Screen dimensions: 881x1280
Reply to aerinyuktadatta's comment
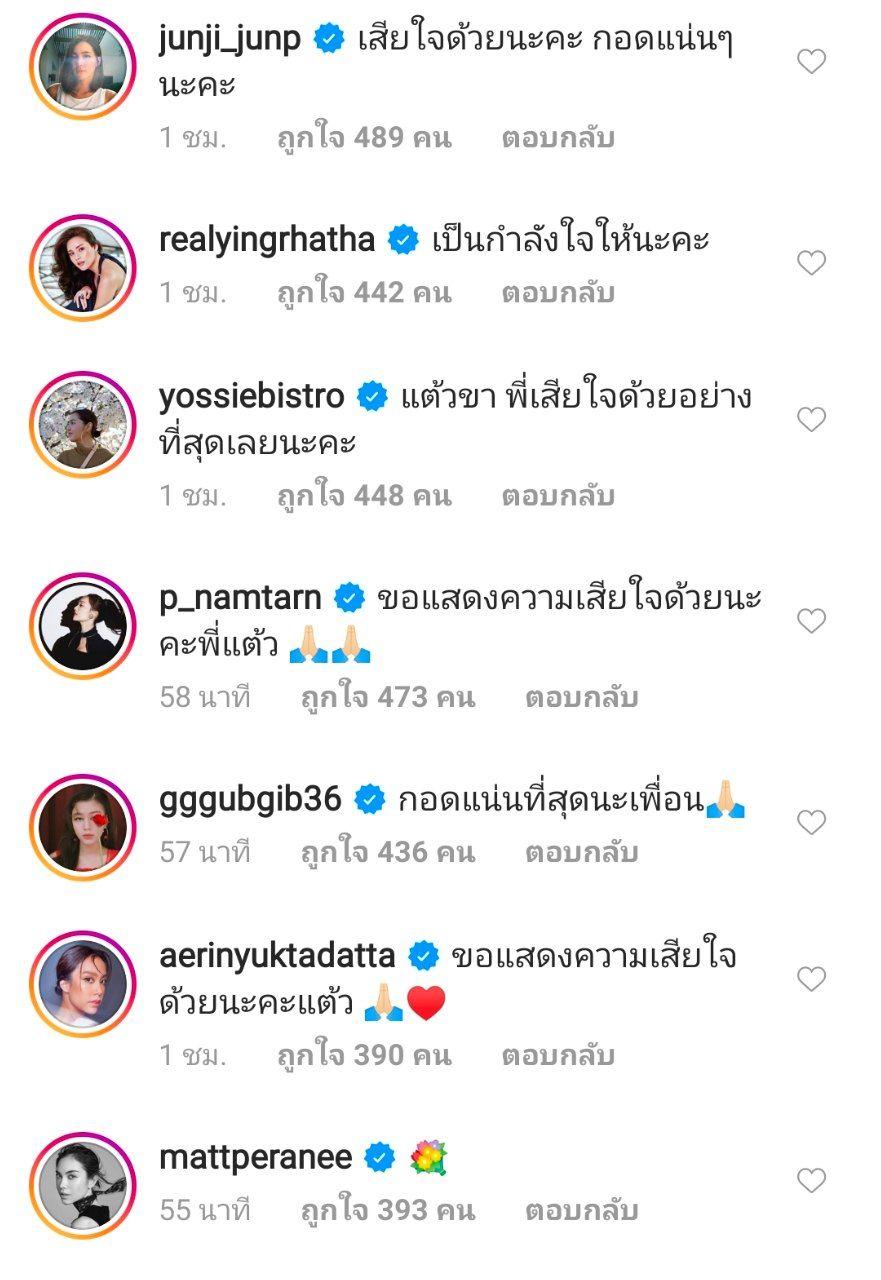[x=557, y=1055]
